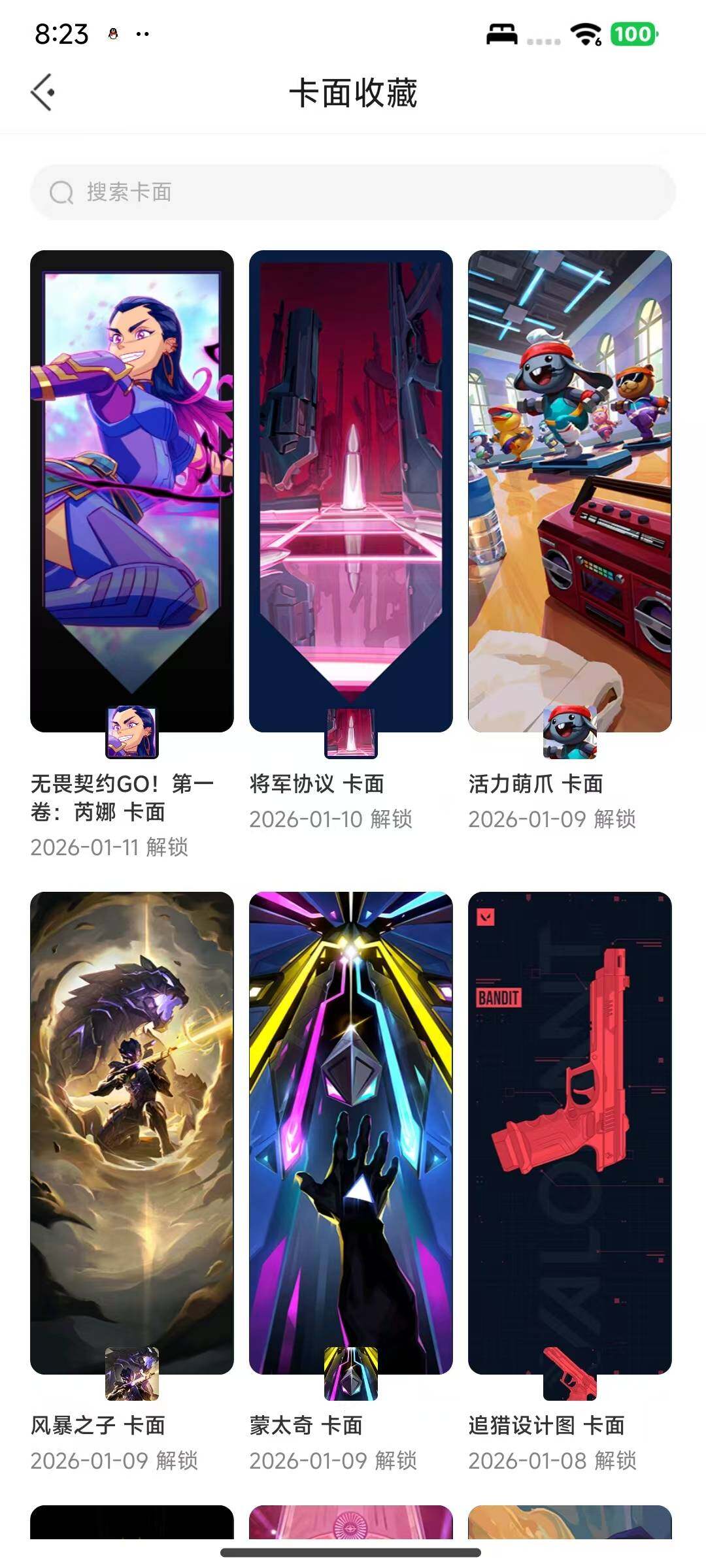Click the magnifier icon in the search bar

(60, 192)
